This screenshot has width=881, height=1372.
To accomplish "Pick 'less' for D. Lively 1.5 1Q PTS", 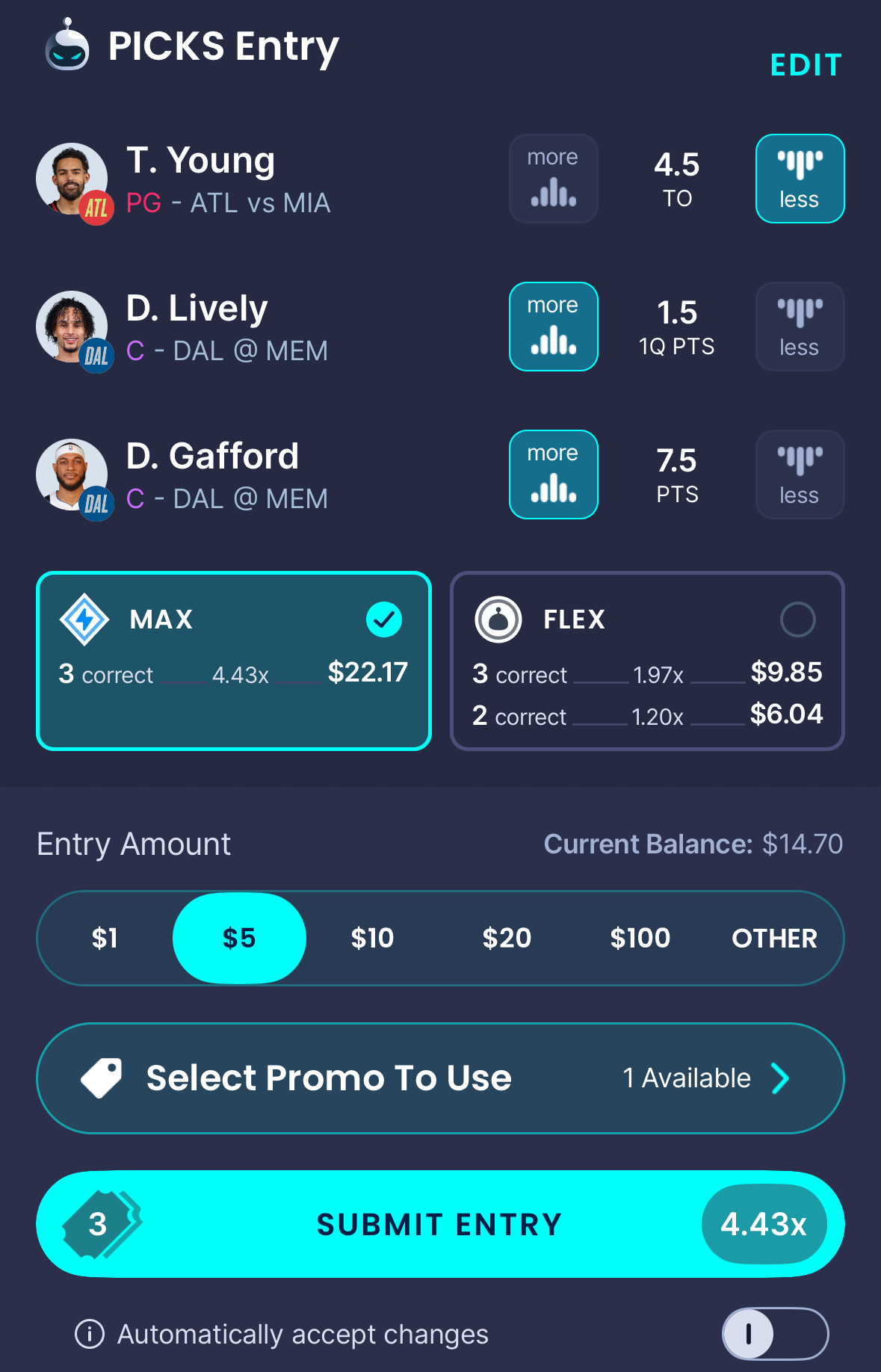I will coord(800,327).
